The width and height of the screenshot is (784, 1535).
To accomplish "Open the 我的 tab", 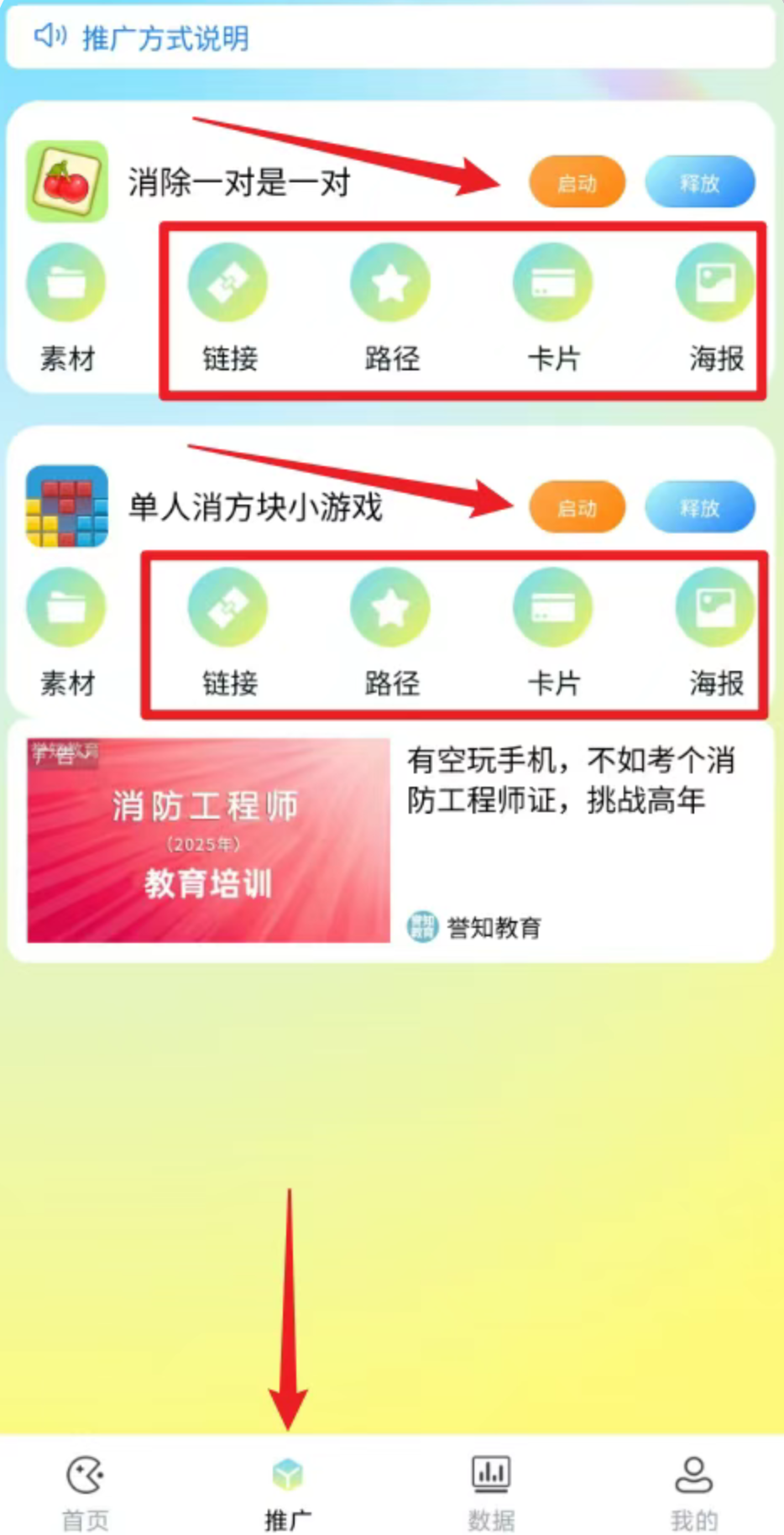I will (693, 1490).
